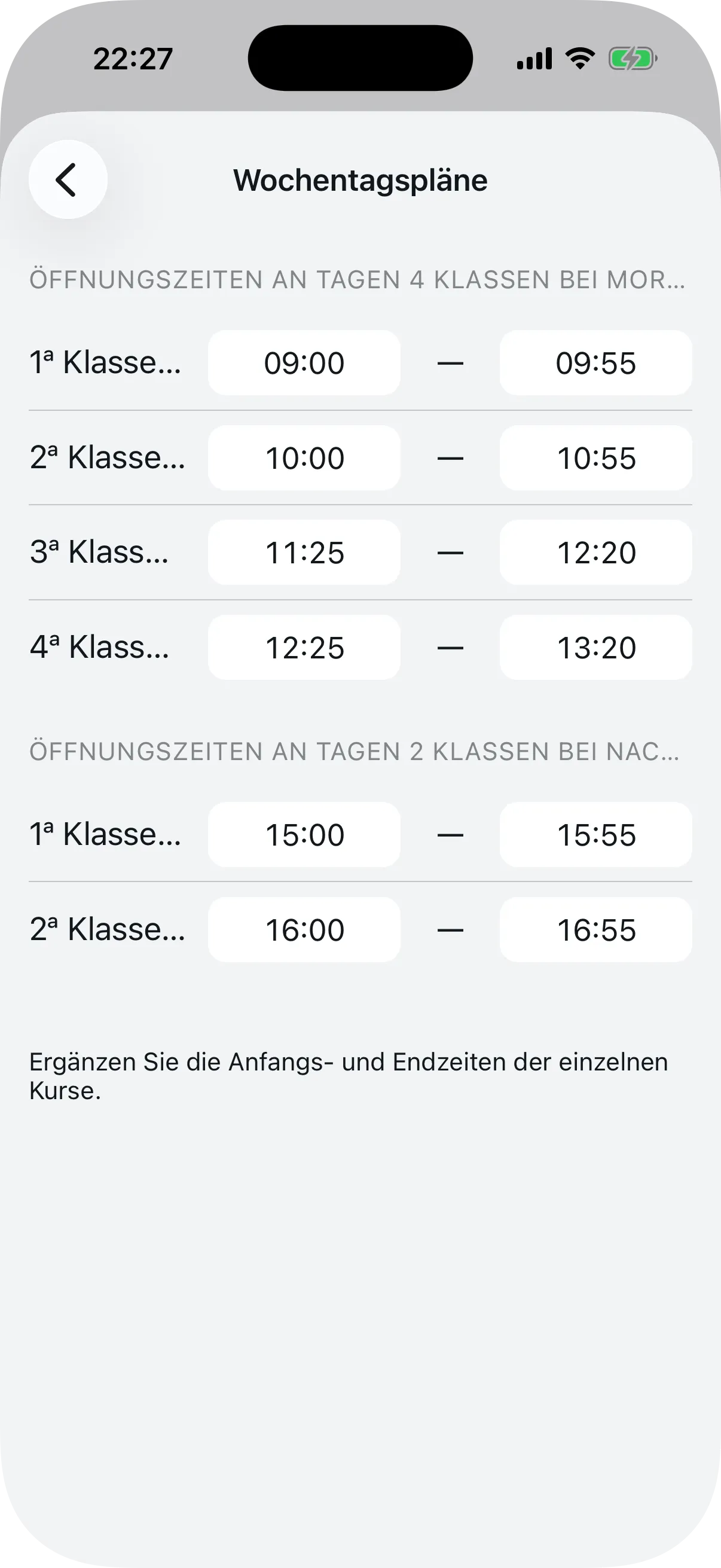This screenshot has height=1568, width=721.
Task: Tap the 3ª Klasse row label
Action: 101,552
